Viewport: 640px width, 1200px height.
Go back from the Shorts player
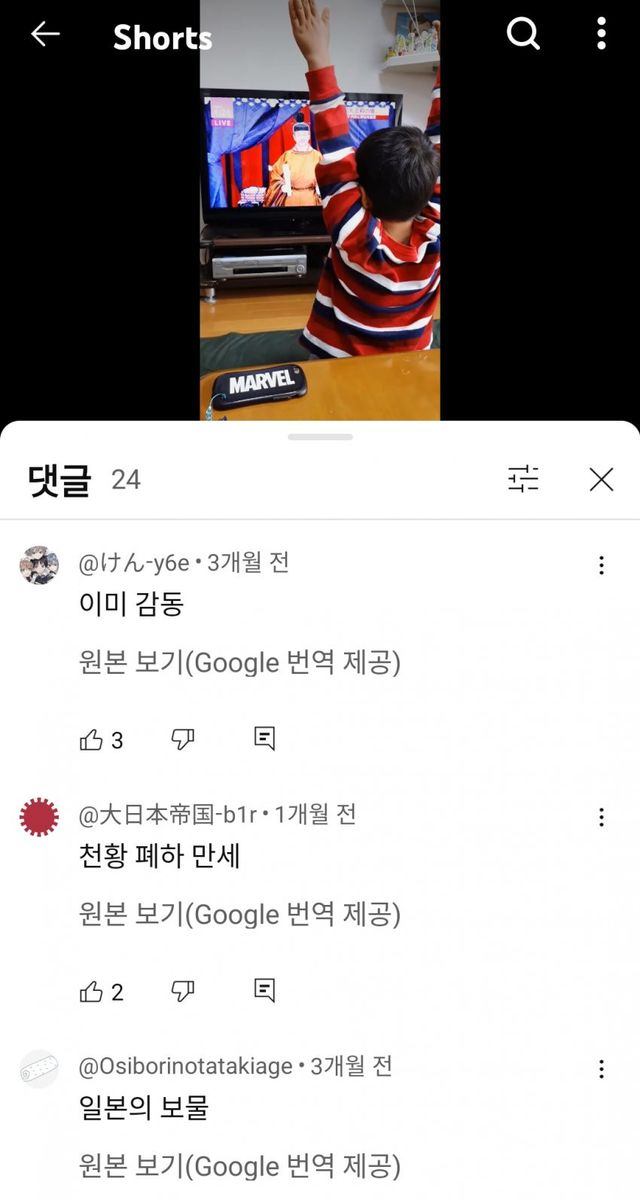tap(45, 34)
